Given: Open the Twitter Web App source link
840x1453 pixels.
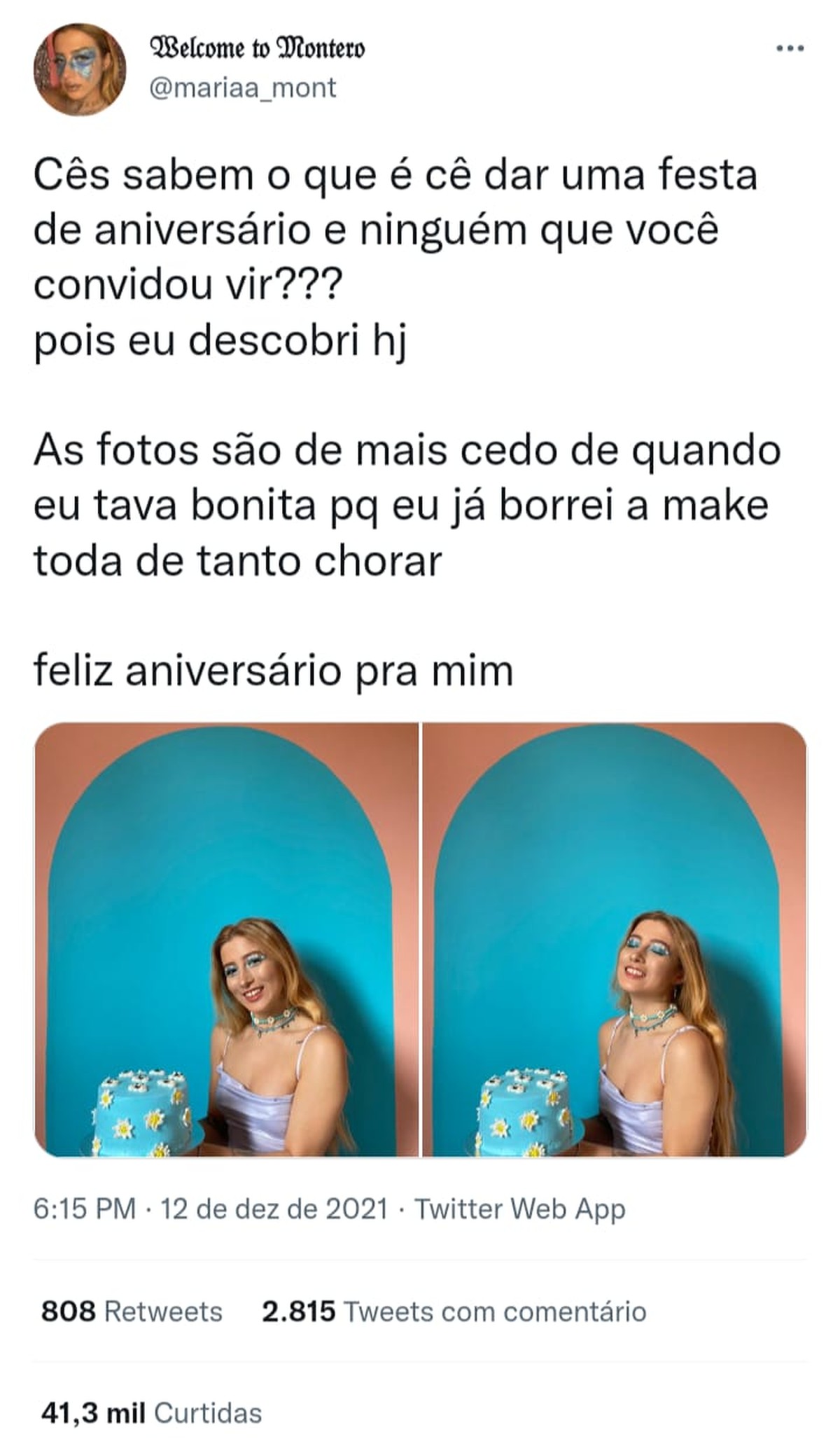Looking at the screenshot, I should 519,1209.
